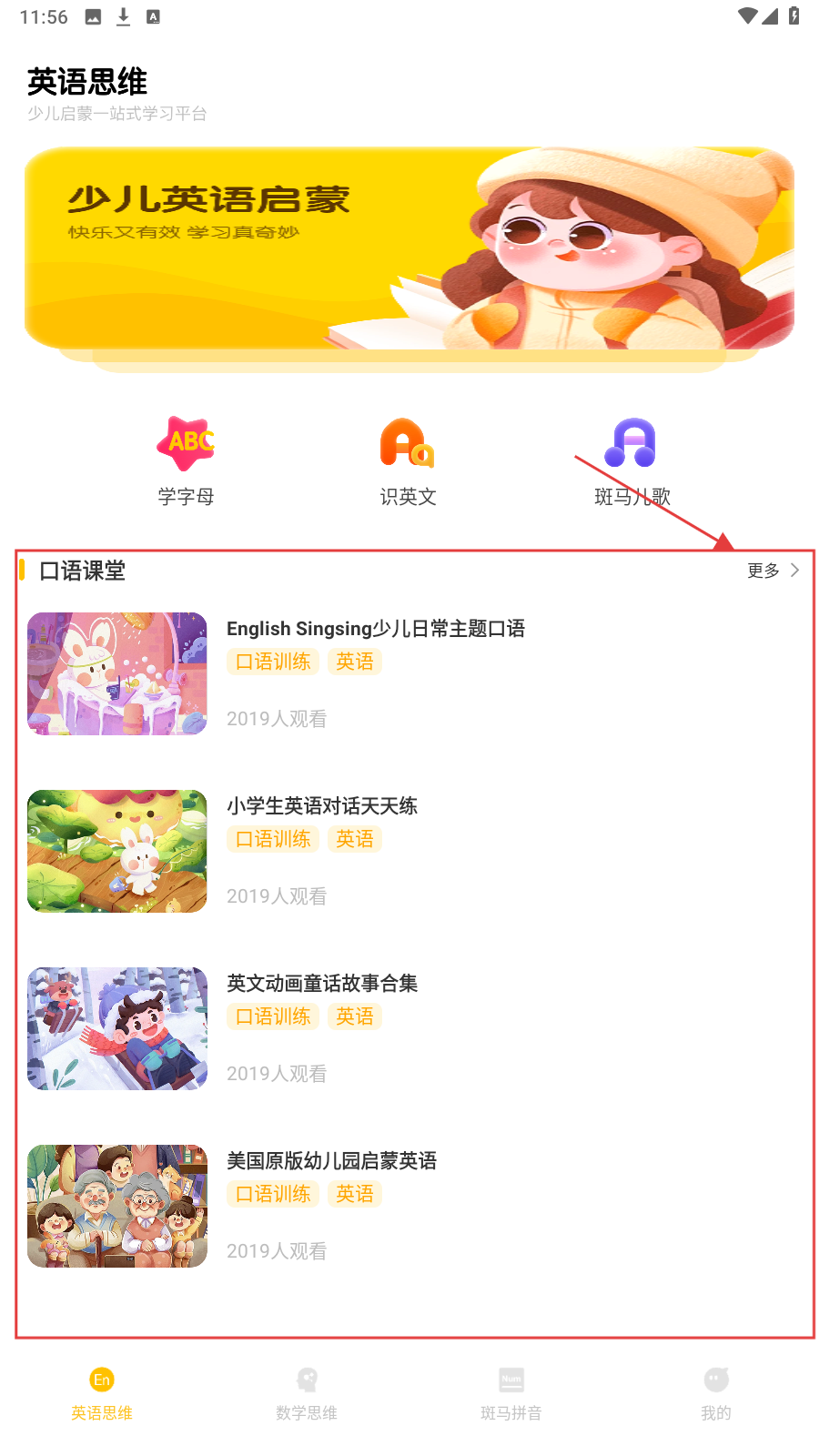Switch to the 英语思维 tab
The image size is (819, 1456).
(102, 1393)
